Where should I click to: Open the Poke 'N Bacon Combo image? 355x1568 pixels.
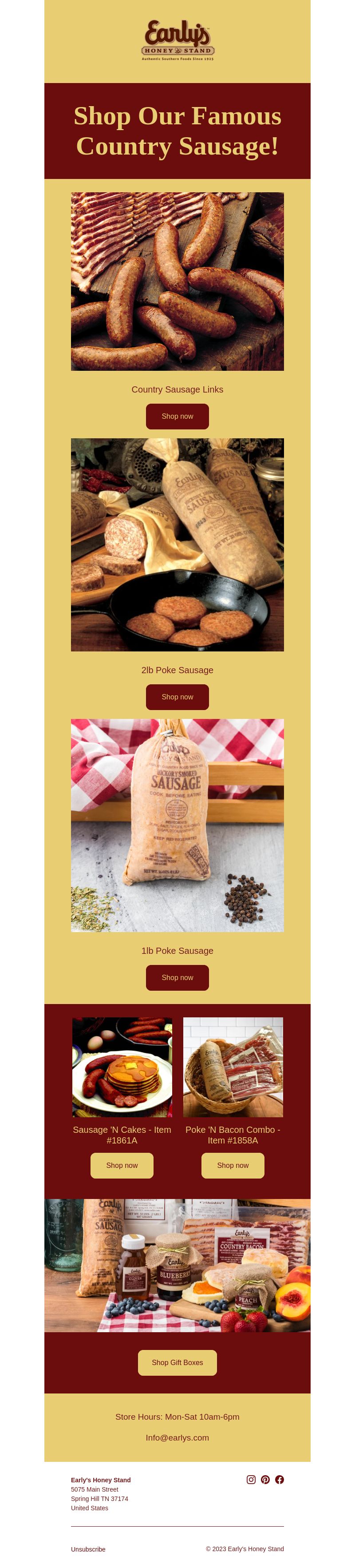pyautogui.click(x=233, y=1067)
